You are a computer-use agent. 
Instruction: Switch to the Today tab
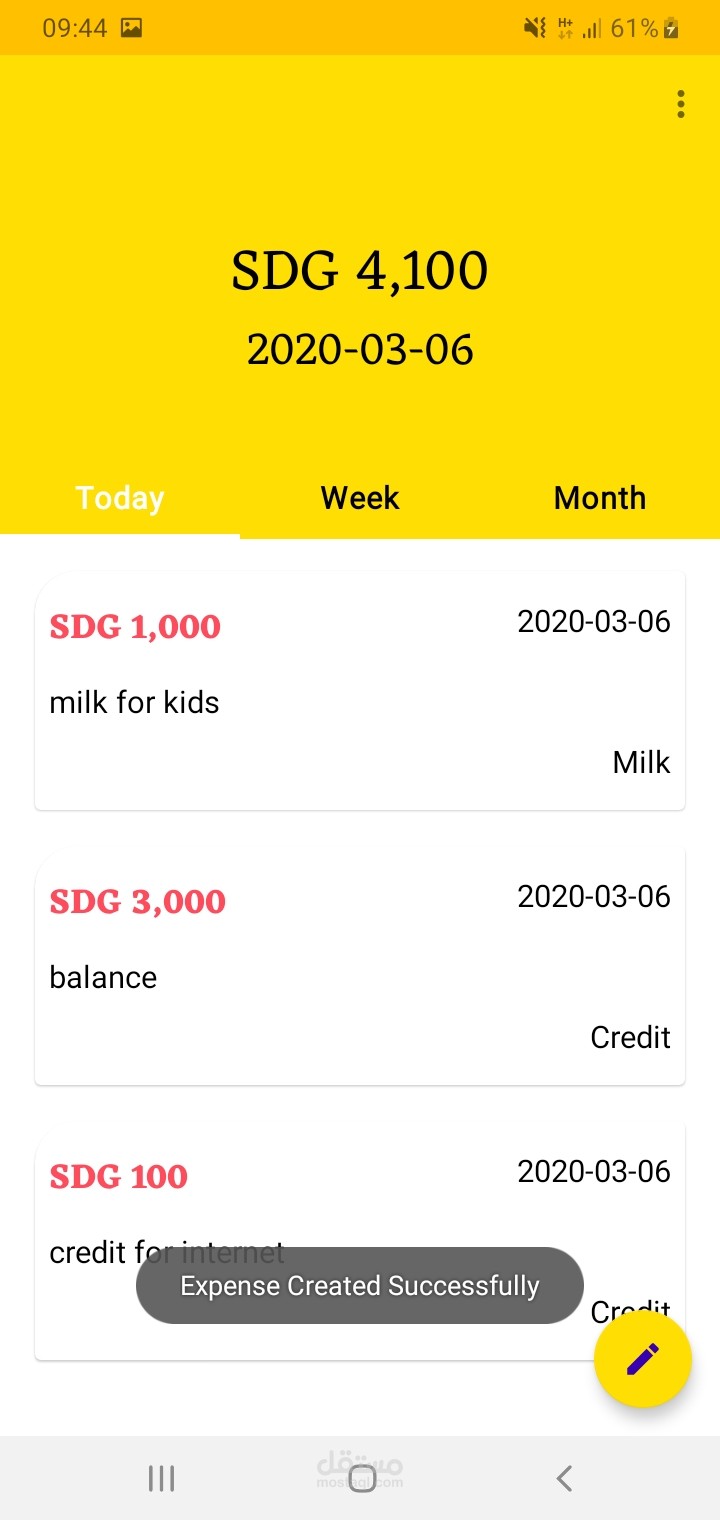[x=120, y=498]
